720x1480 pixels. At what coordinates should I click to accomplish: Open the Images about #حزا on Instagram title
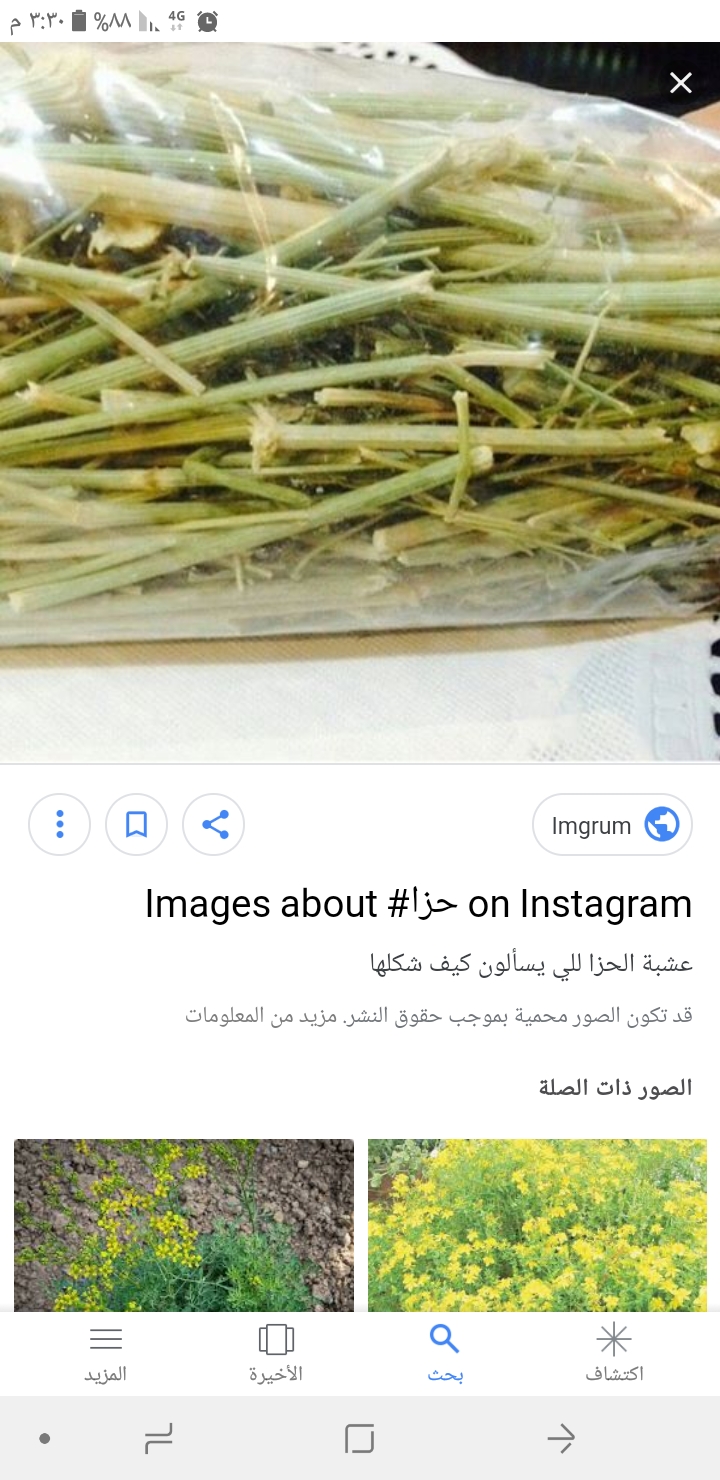click(418, 904)
